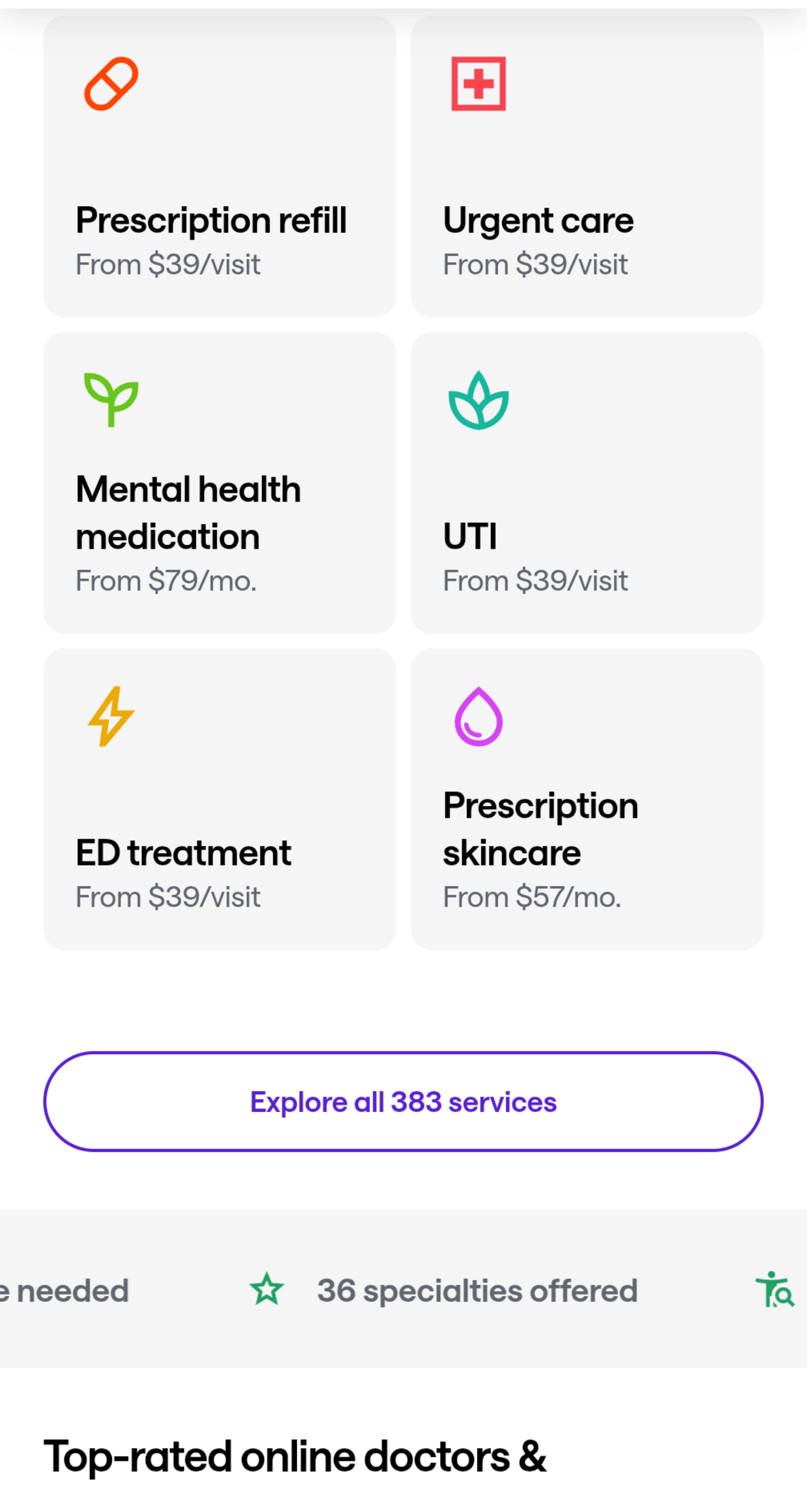Choose the UTI service card
This screenshot has height=1512, width=807.
[x=587, y=483]
